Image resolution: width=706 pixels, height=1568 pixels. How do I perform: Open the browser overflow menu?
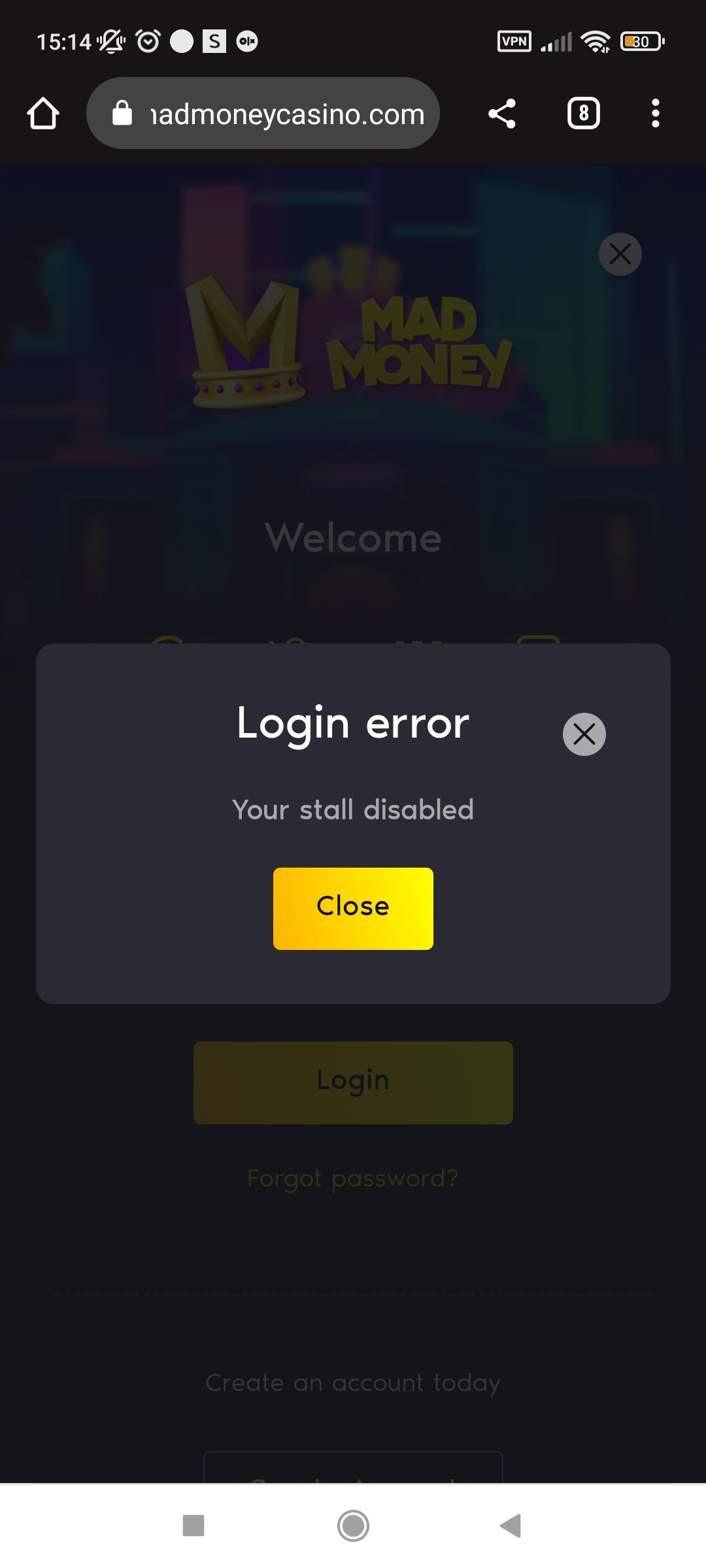click(655, 114)
